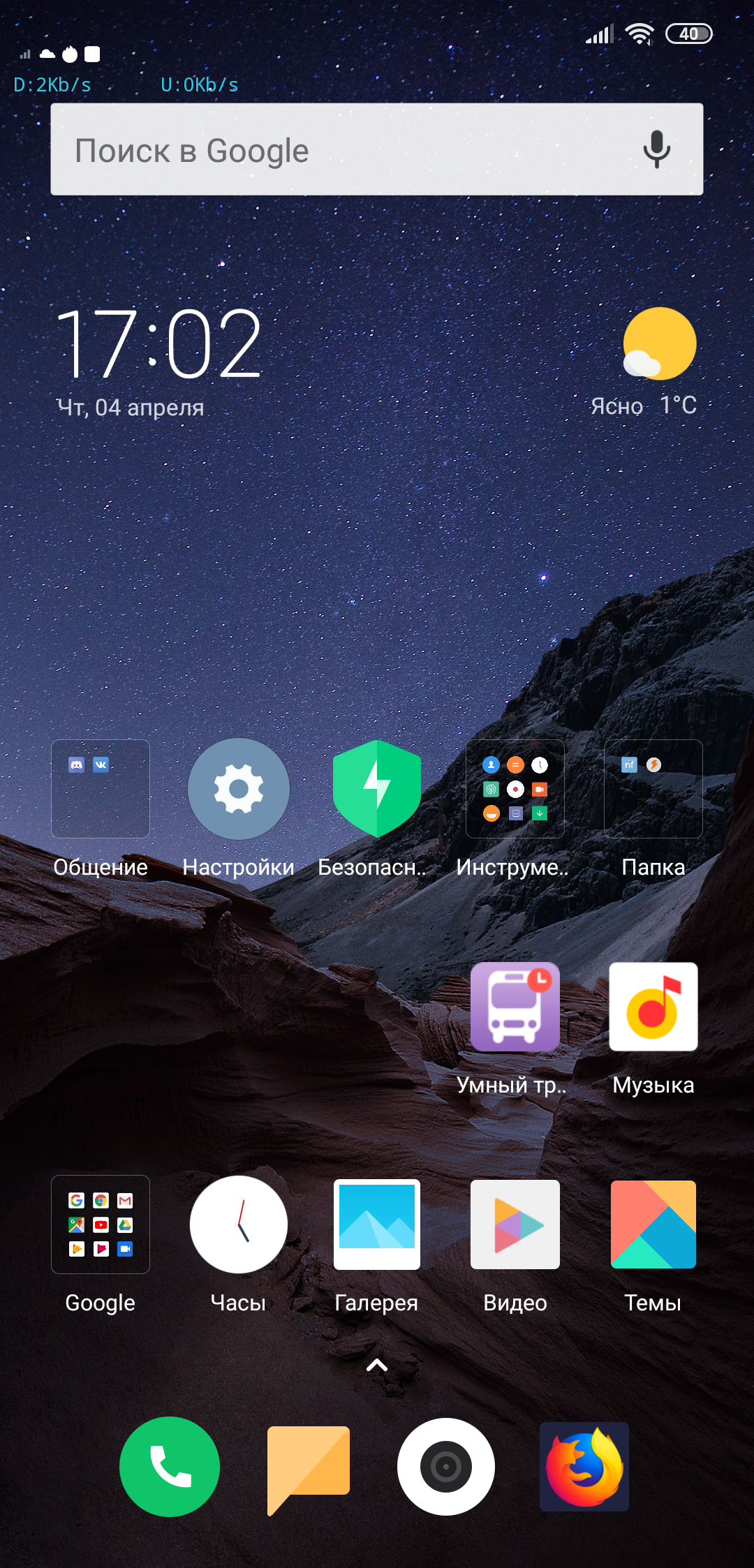
Task: Expand the app drawer arrow
Action: (377, 1365)
